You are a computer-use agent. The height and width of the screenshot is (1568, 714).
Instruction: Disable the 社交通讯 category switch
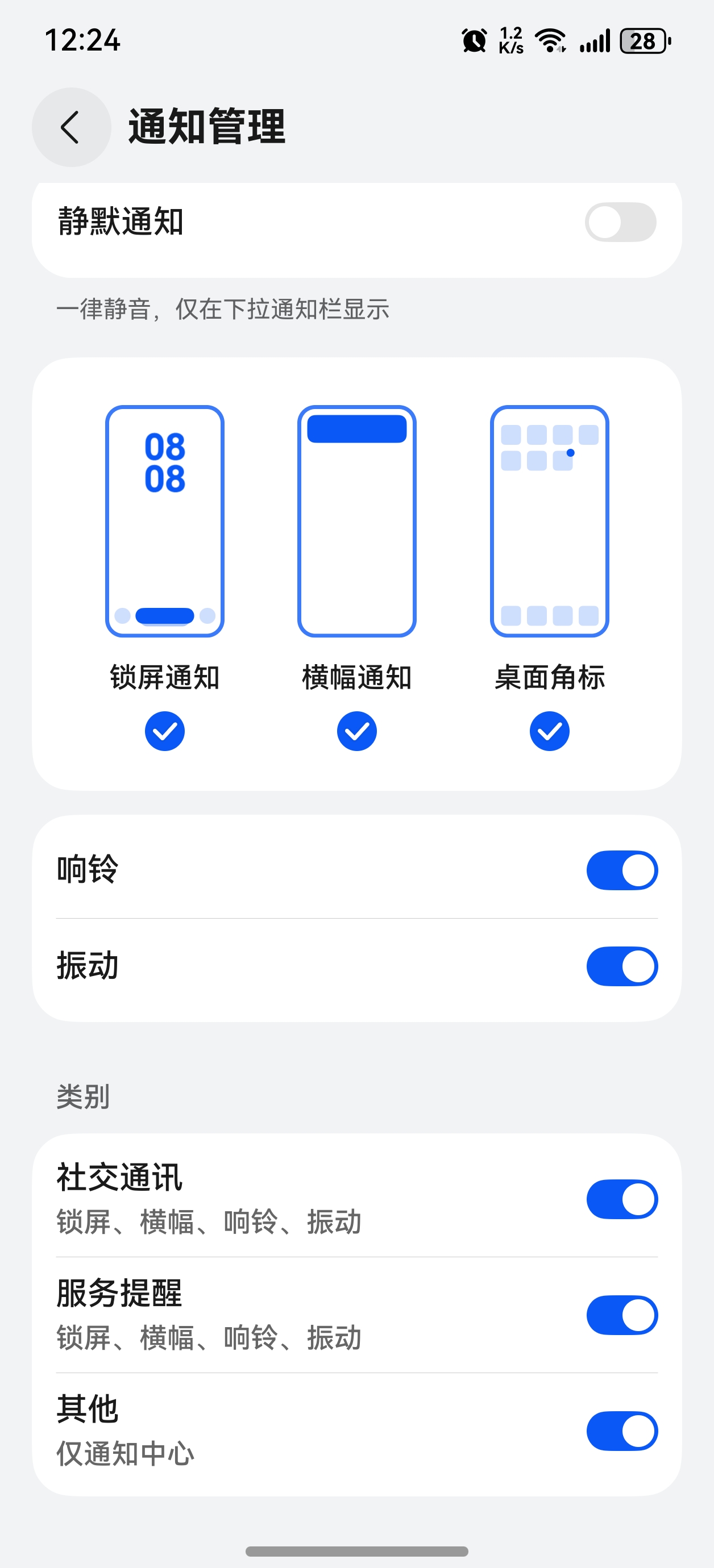(621, 1199)
